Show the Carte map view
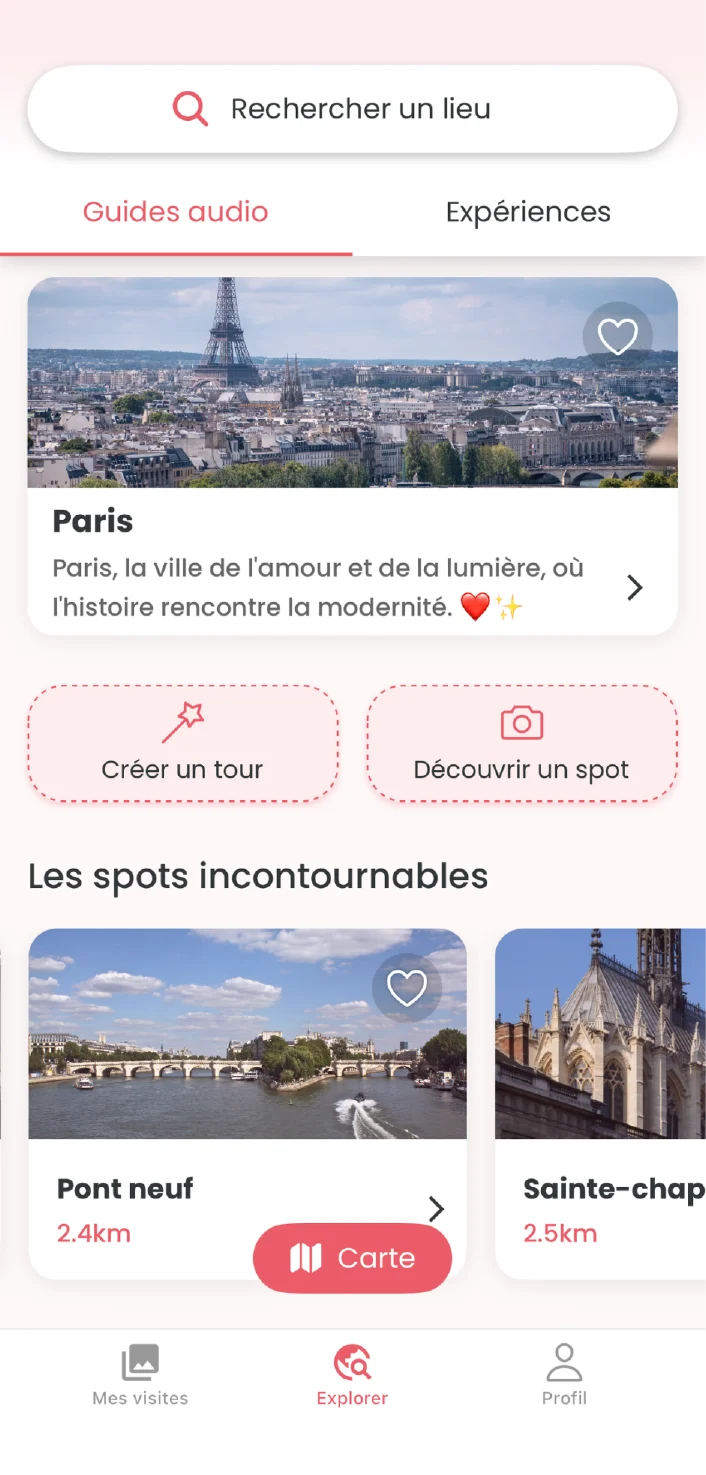This screenshot has height=1475, width=706. [352, 1258]
